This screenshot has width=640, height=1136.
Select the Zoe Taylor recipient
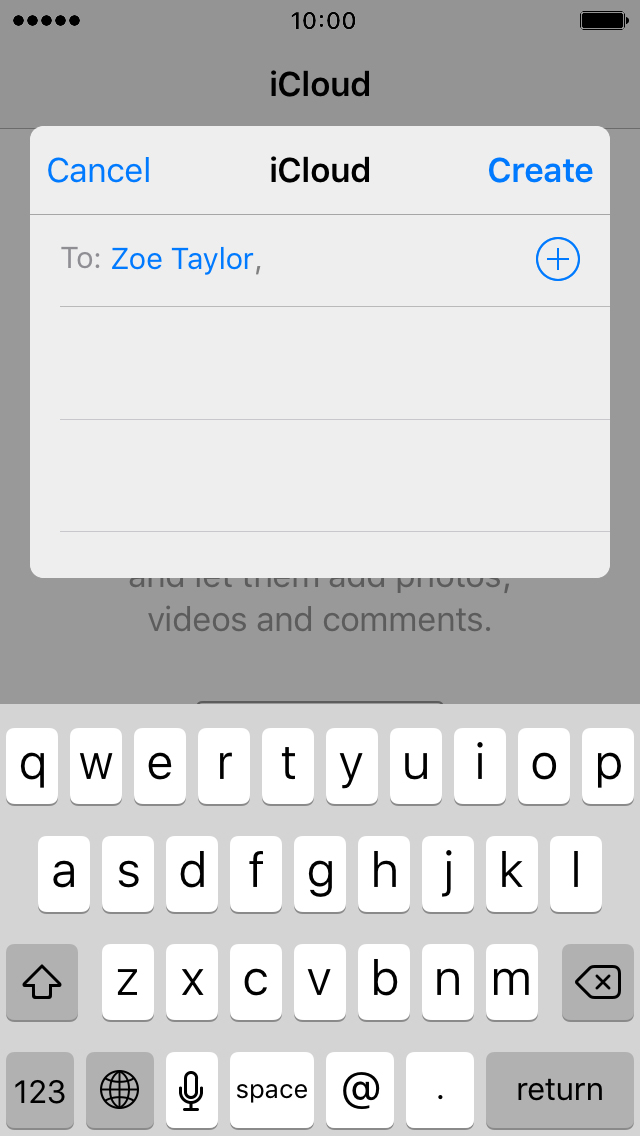click(182, 259)
